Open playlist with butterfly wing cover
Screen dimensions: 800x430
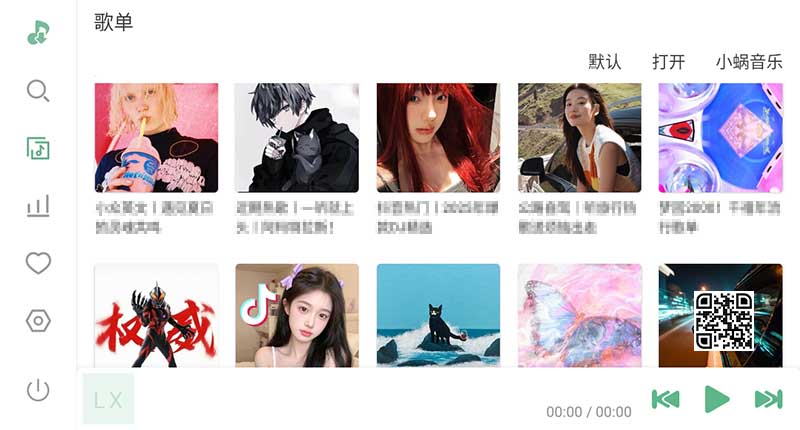point(579,315)
